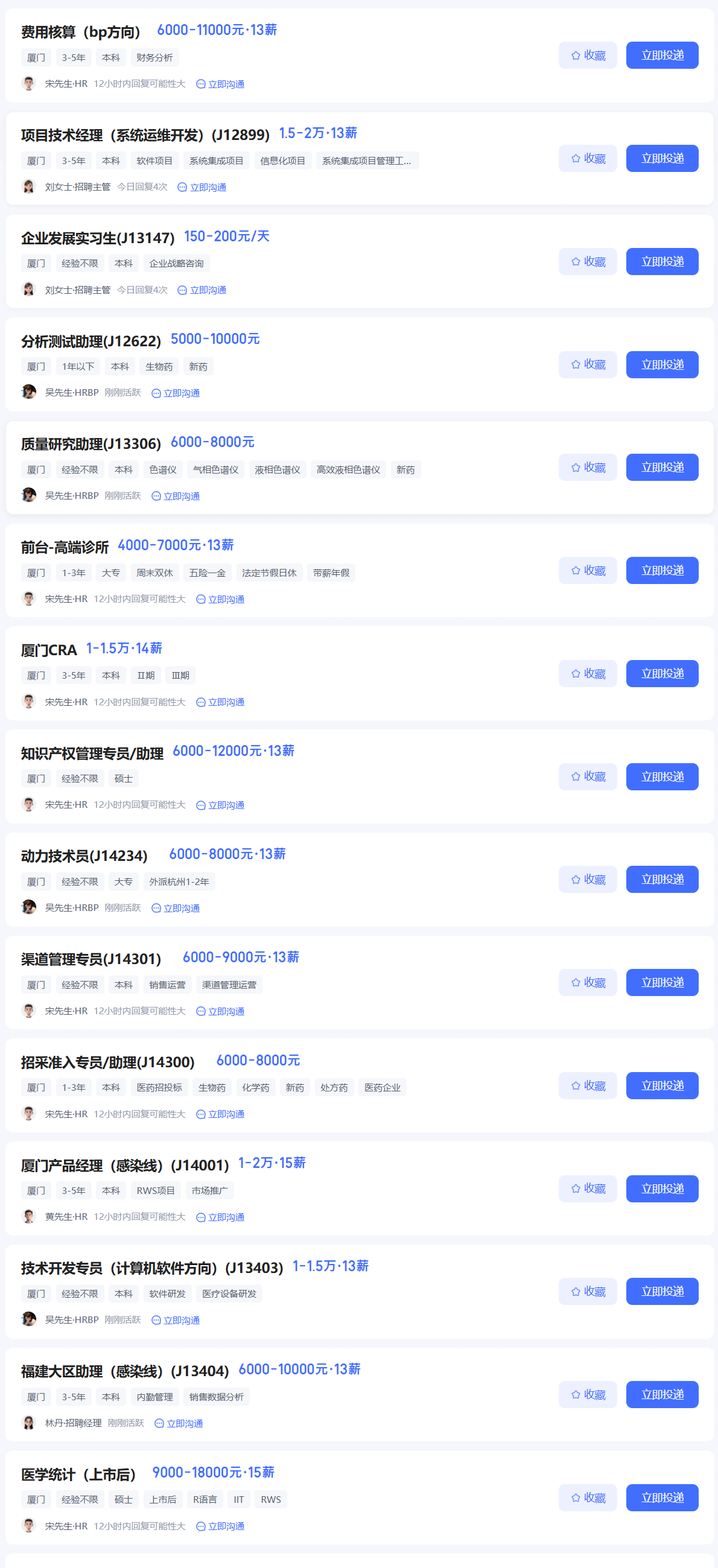The image size is (718, 1568).
Task: Message HR about 技术开发专员 (J13403)
Action: click(x=176, y=1320)
